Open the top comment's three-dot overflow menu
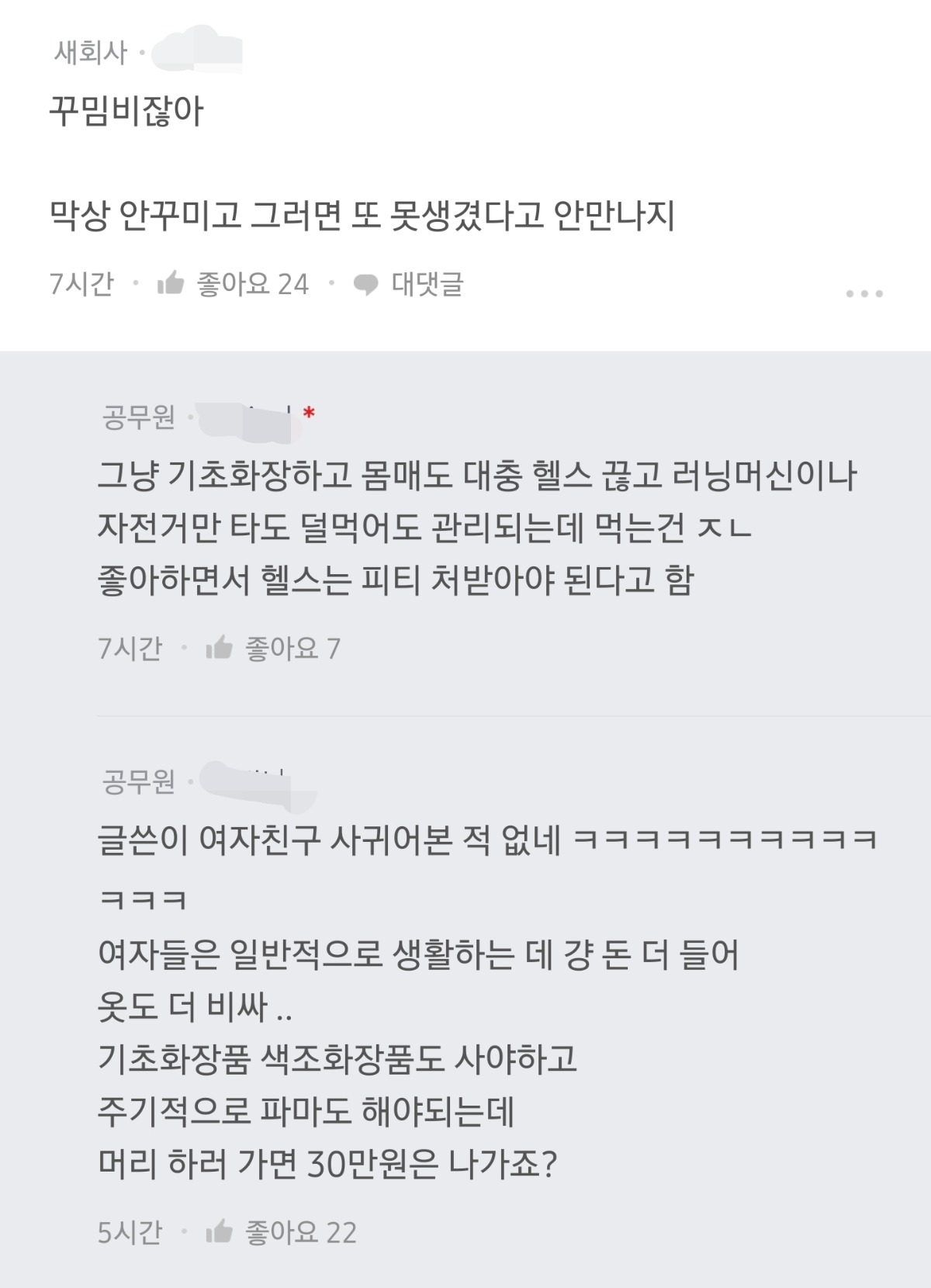The width and height of the screenshot is (931, 1288). (864, 294)
